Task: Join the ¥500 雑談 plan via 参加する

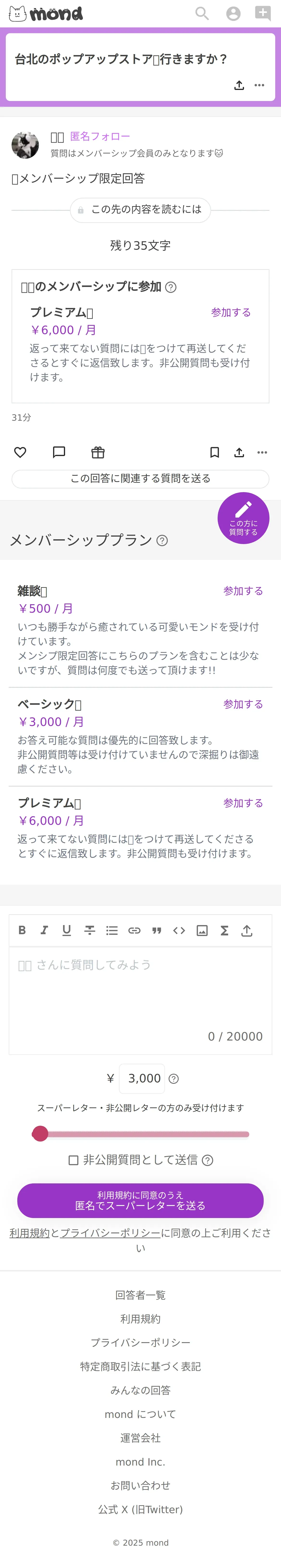Action: pos(243,590)
